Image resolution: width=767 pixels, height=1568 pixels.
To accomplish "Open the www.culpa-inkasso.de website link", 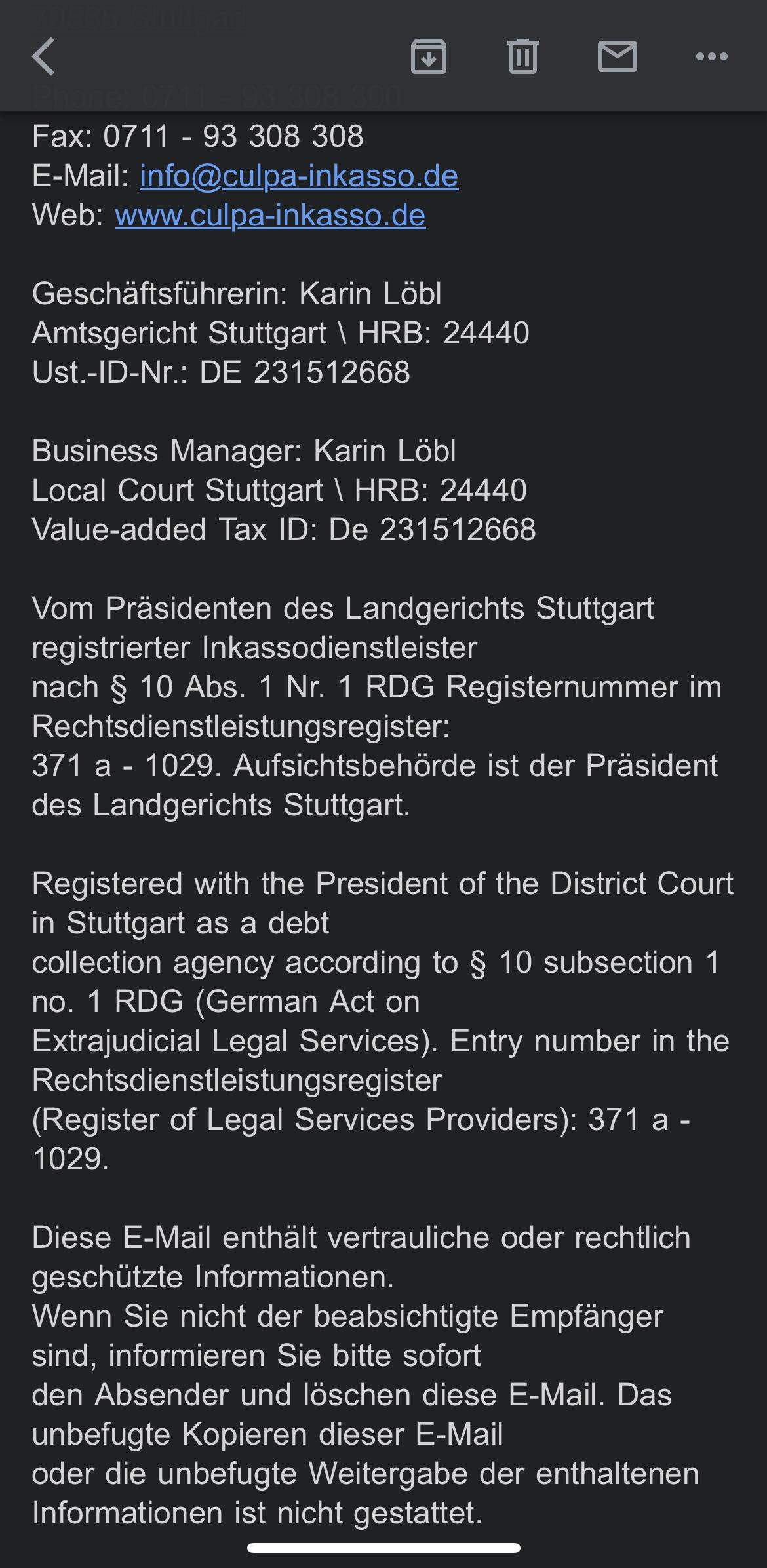I will [270, 216].
